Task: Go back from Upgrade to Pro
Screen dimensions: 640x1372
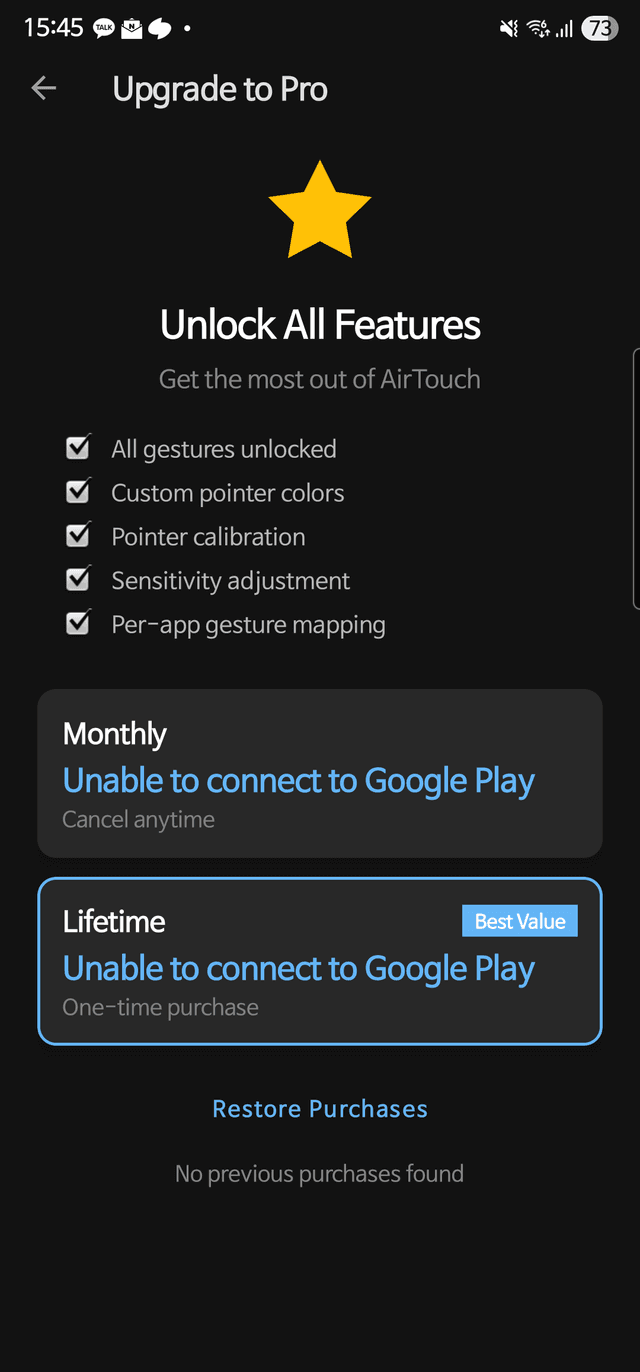Action: tap(44, 89)
